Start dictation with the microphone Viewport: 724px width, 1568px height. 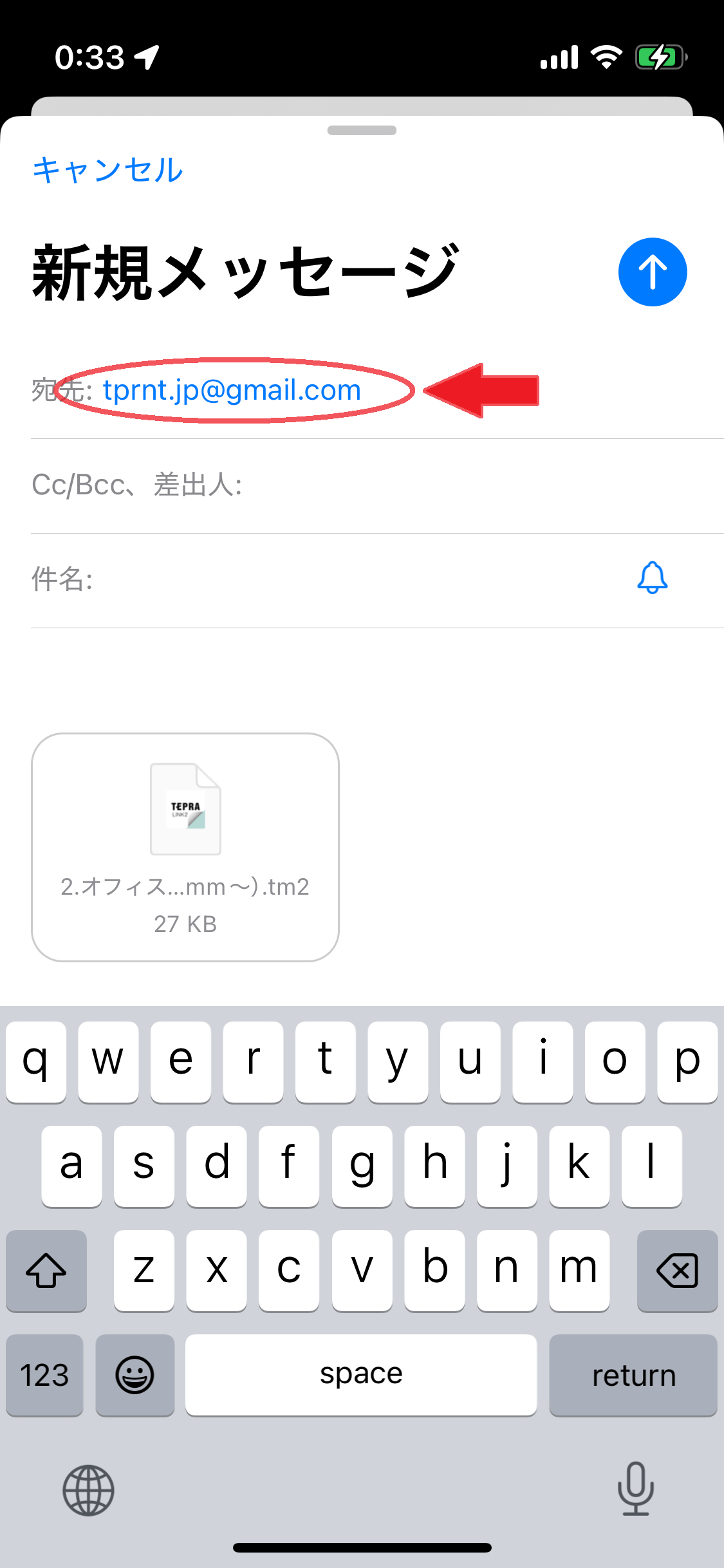coord(635,1488)
